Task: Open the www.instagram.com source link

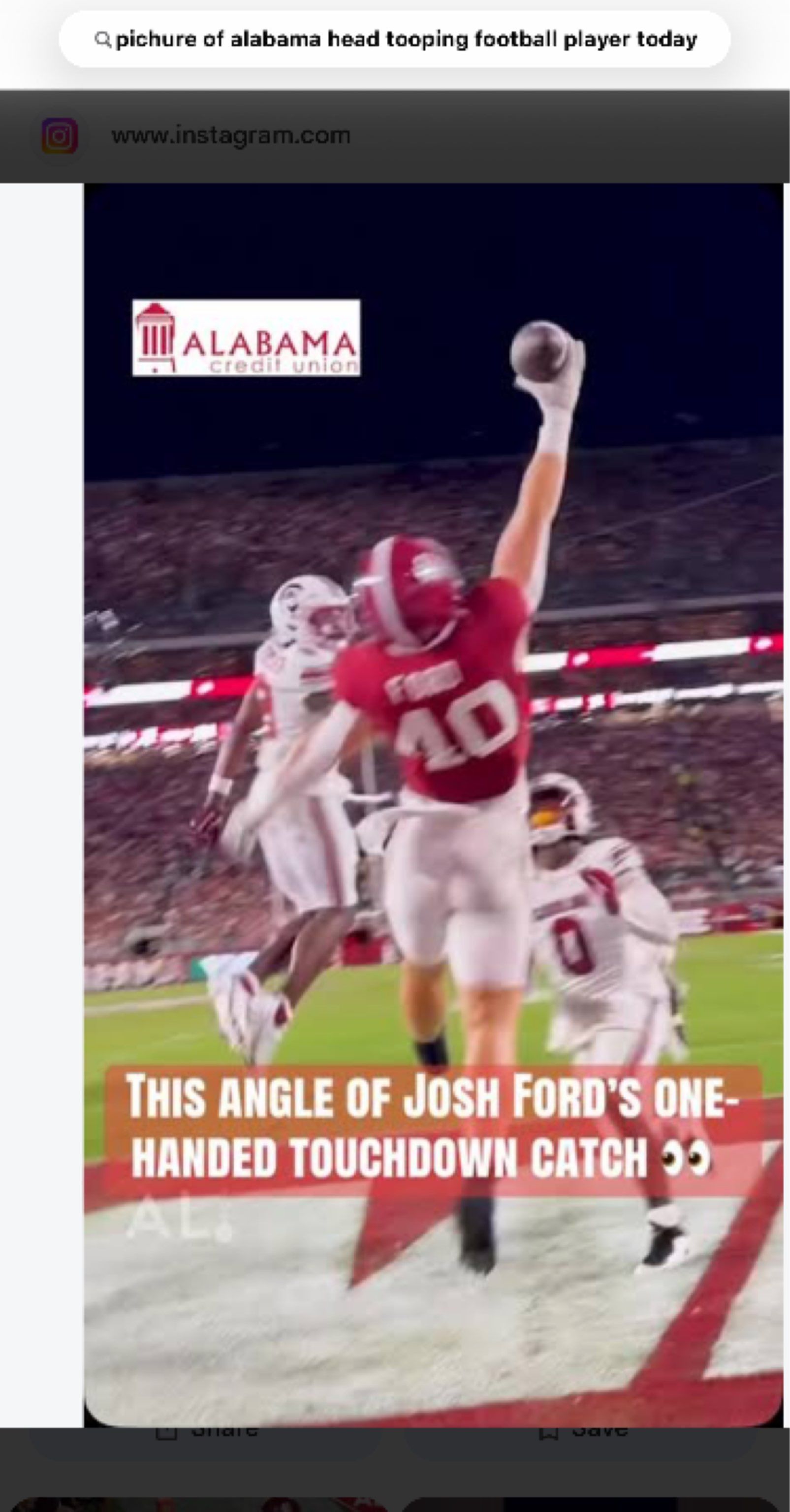Action: point(231,135)
